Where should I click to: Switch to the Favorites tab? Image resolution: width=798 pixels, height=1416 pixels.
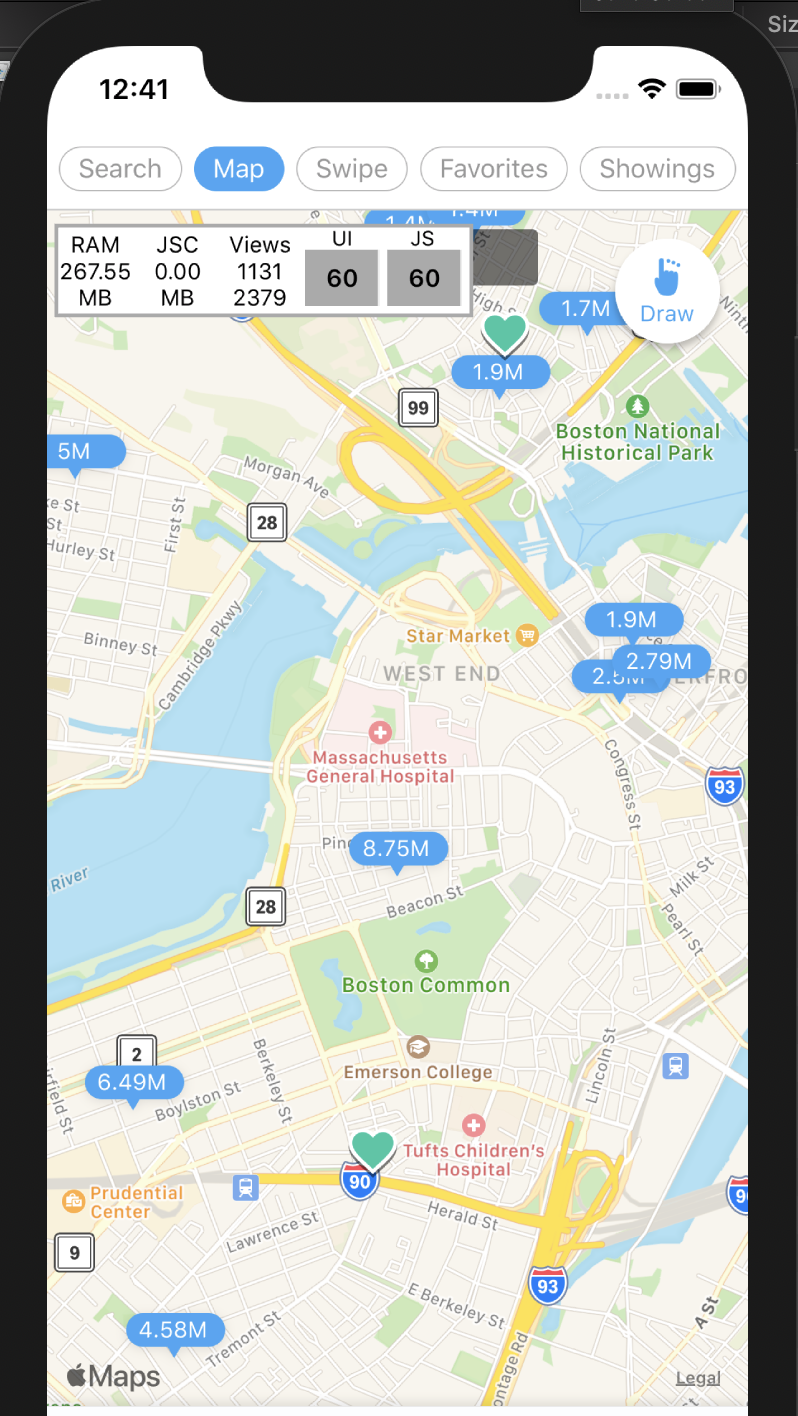(493, 168)
